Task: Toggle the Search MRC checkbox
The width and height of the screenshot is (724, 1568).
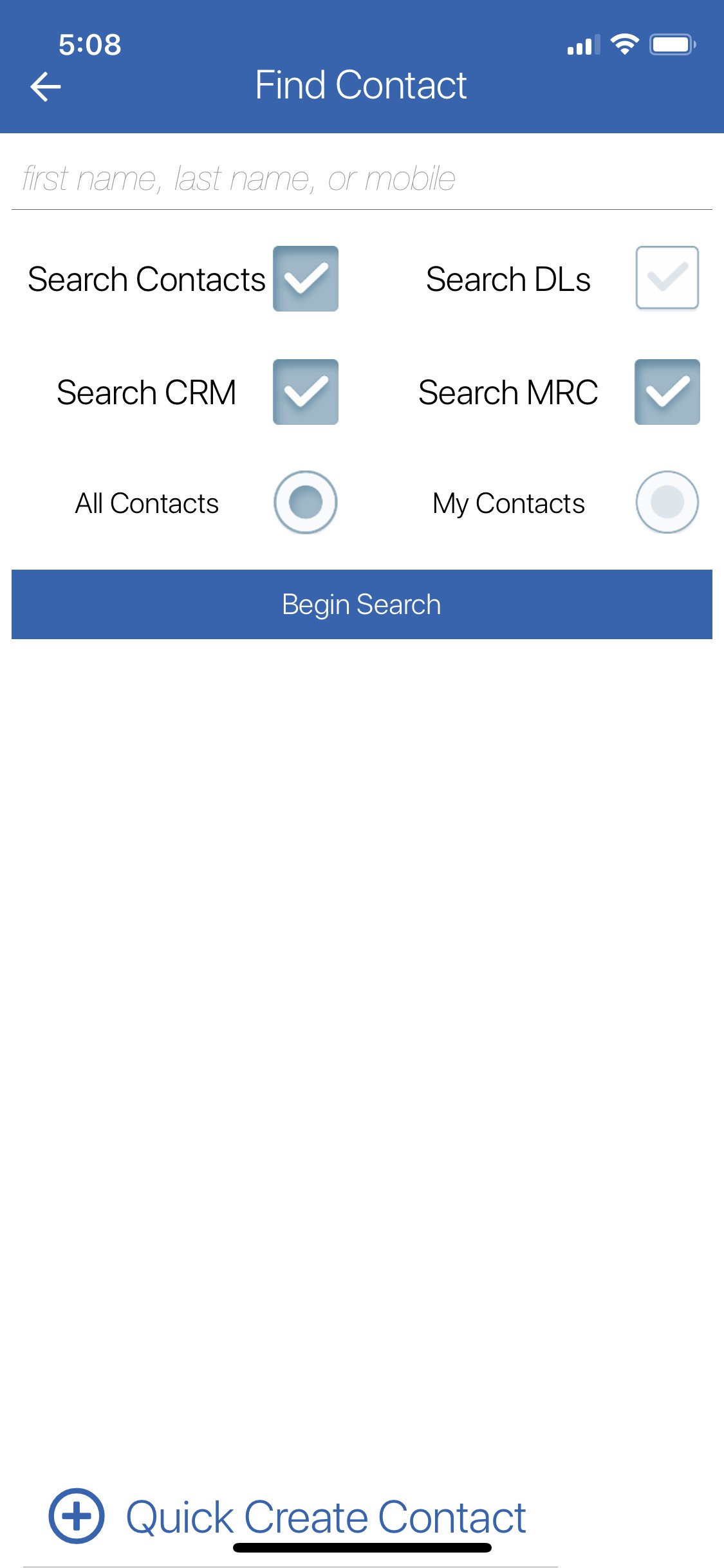Action: (667, 392)
